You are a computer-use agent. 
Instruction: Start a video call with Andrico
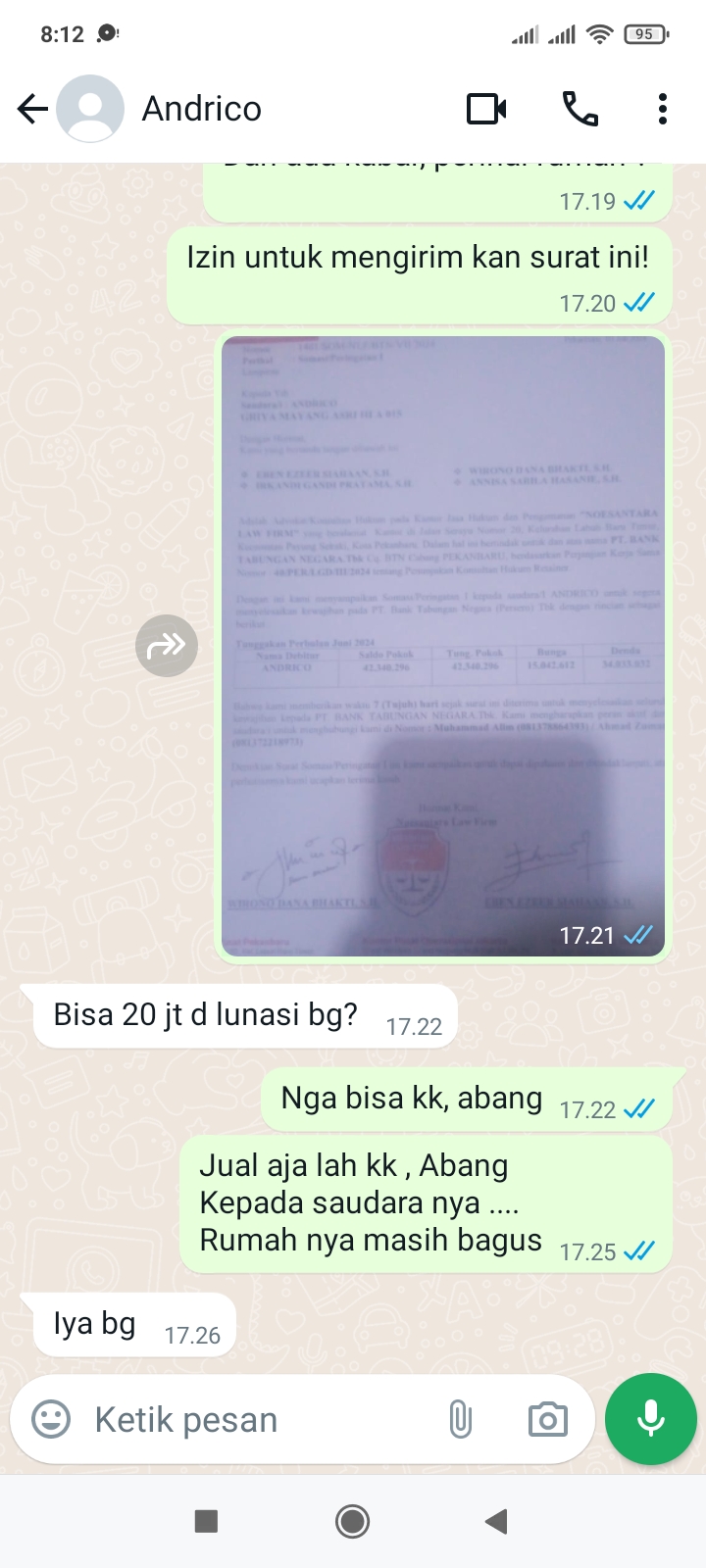coord(486,109)
